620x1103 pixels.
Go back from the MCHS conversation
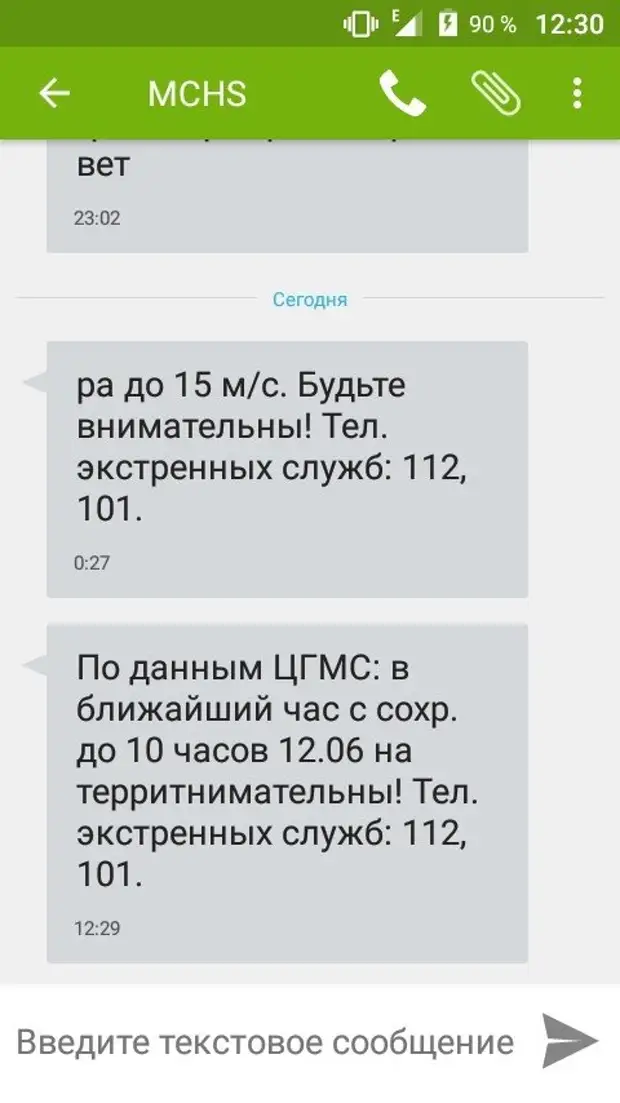(x=54, y=94)
